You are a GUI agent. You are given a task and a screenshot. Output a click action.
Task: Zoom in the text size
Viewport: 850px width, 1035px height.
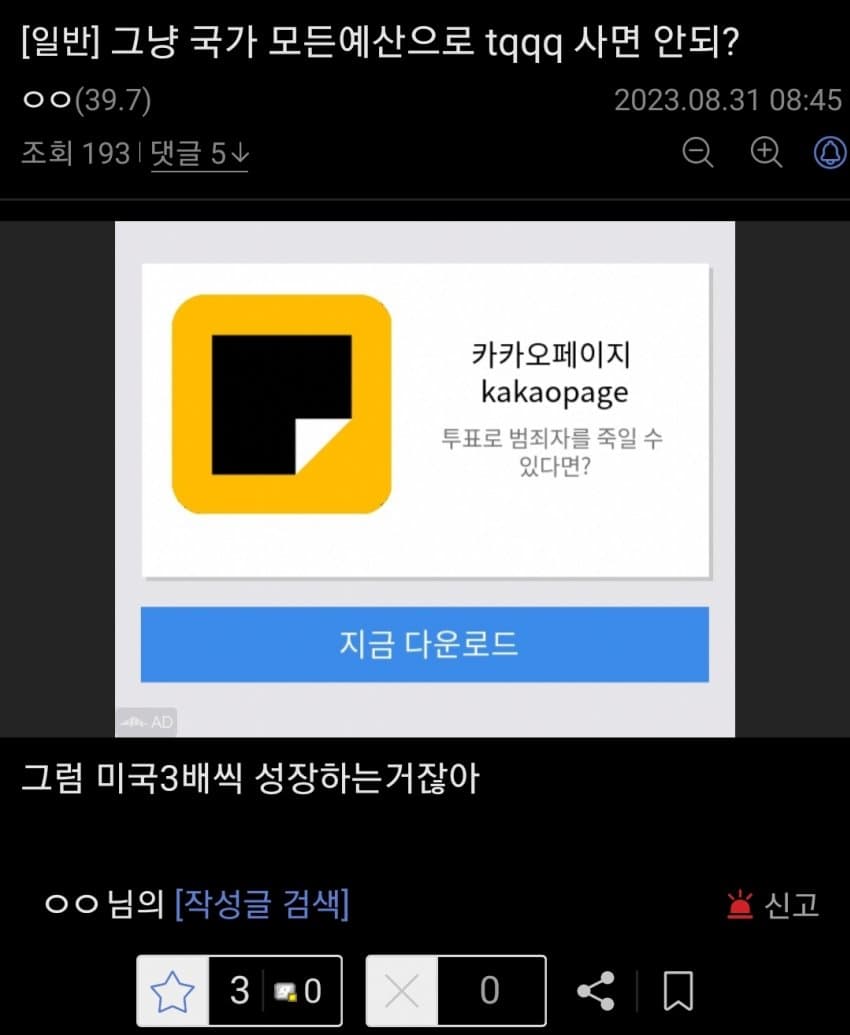(766, 152)
